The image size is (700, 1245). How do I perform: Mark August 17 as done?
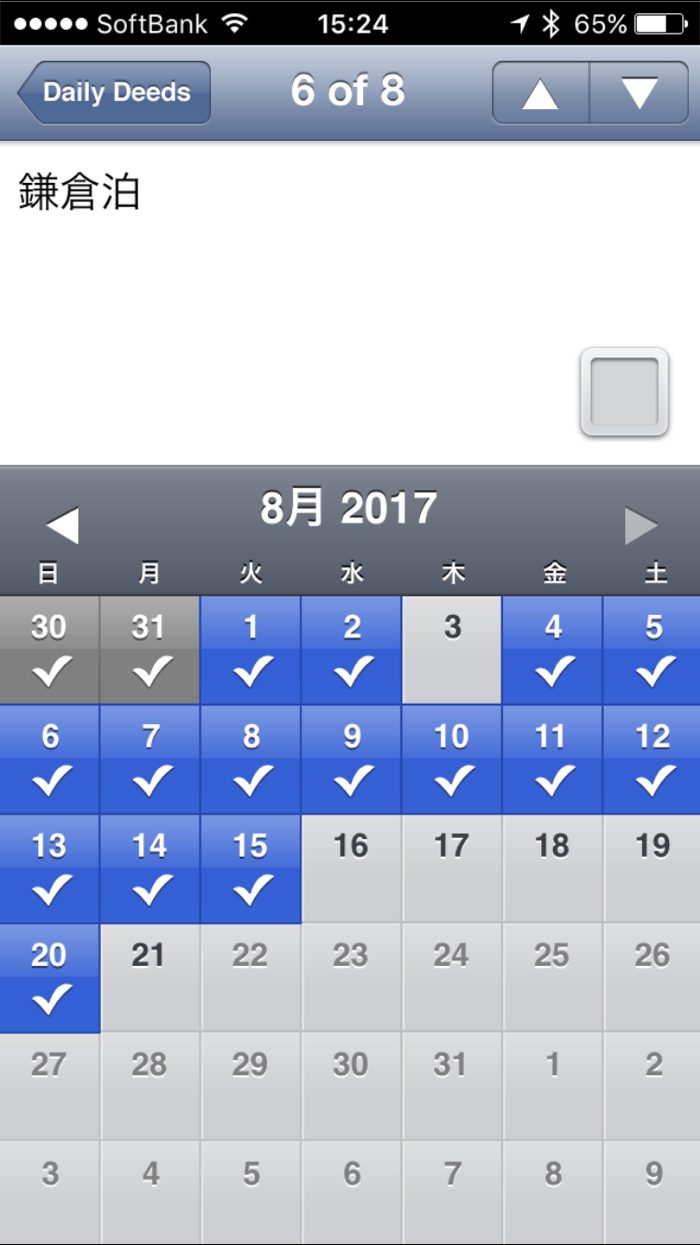click(x=452, y=868)
